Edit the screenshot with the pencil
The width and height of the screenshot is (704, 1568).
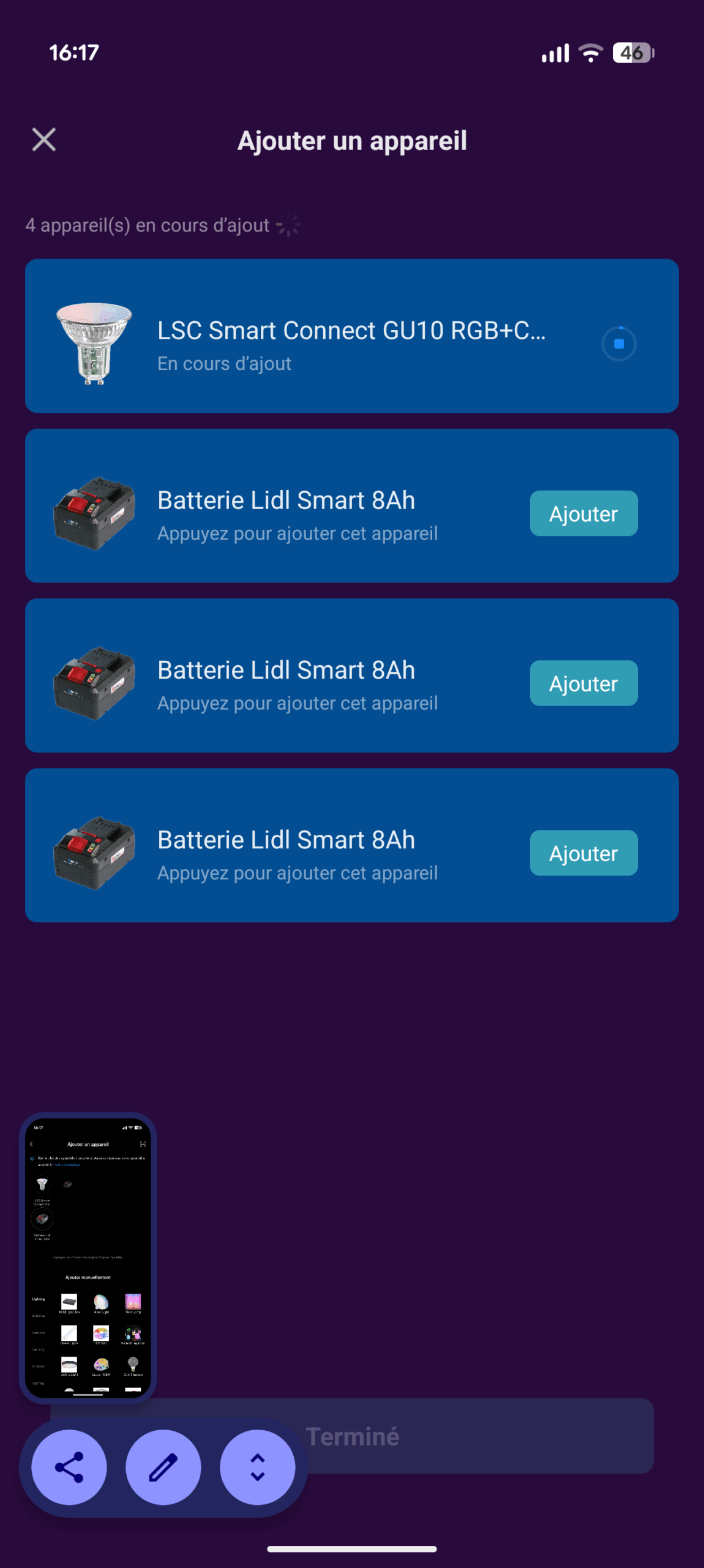163,1467
